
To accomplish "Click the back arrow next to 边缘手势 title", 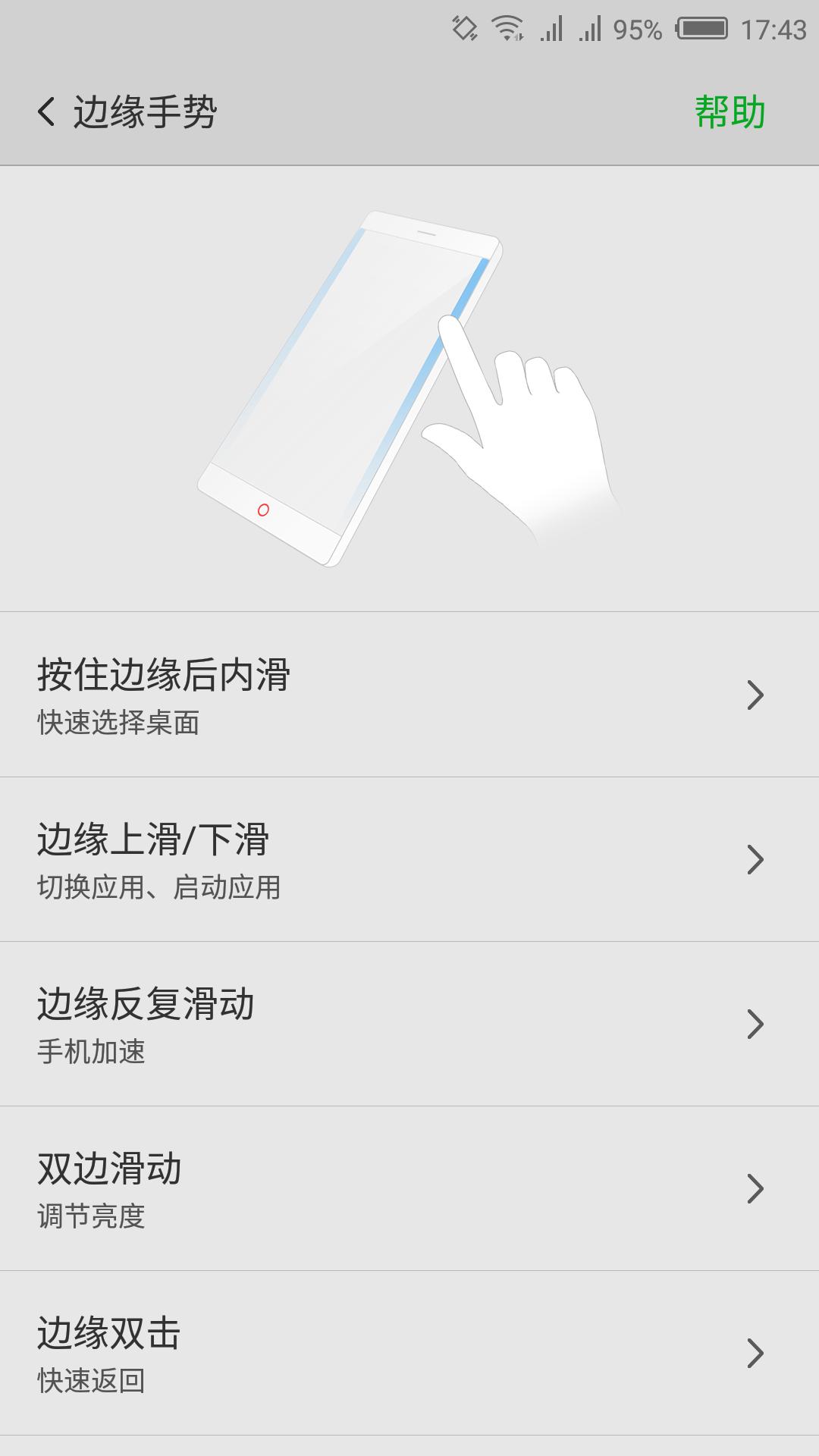I will pos(45,110).
